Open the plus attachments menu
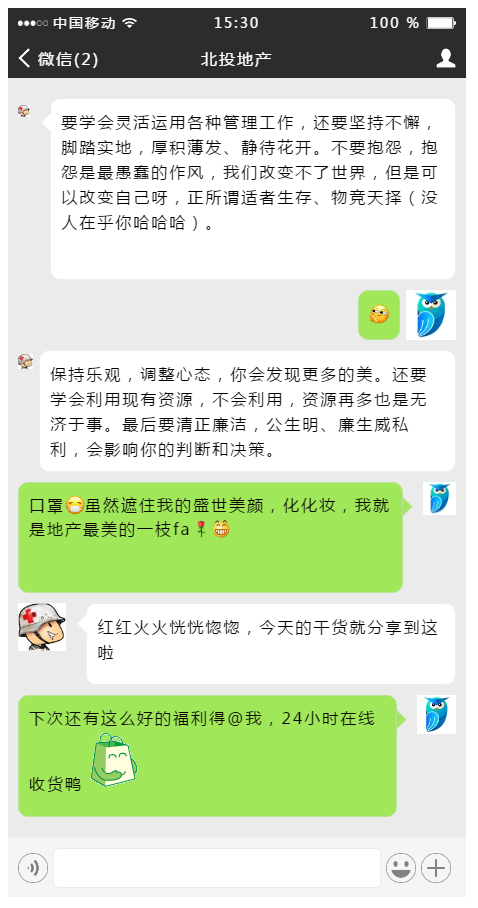The width and height of the screenshot is (478, 908). tap(436, 867)
